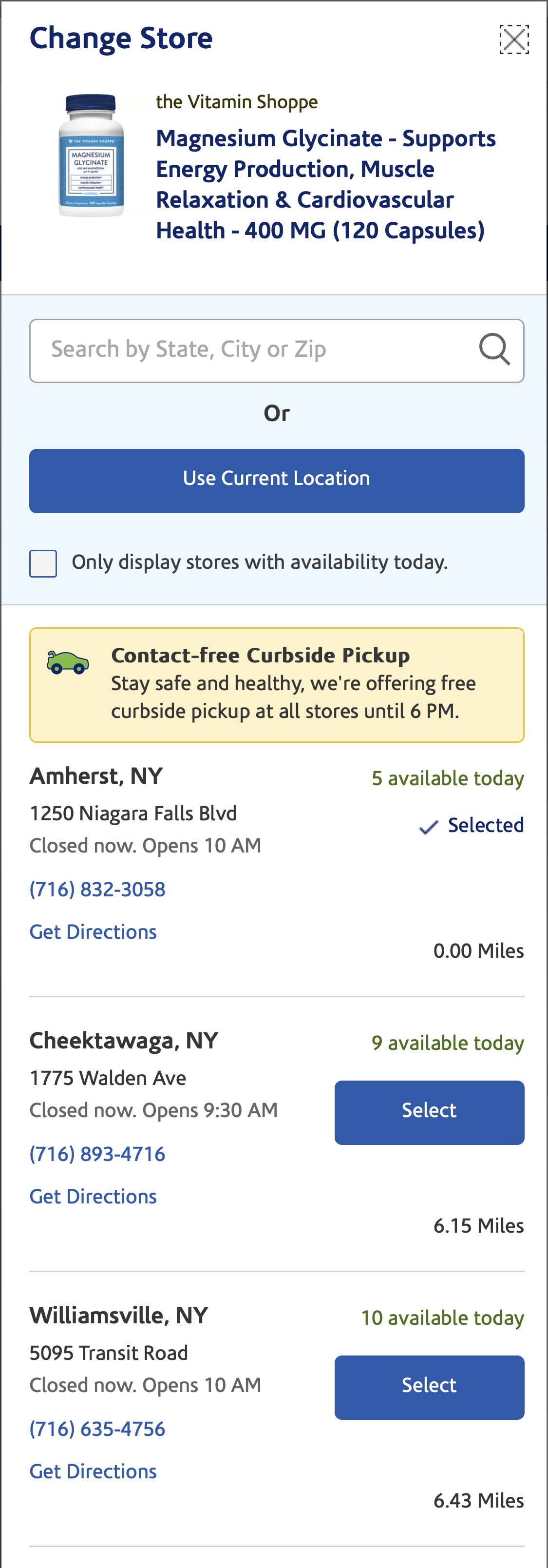Call the Cheektawaga store phone number
548x1568 pixels.
pyautogui.click(x=97, y=1154)
